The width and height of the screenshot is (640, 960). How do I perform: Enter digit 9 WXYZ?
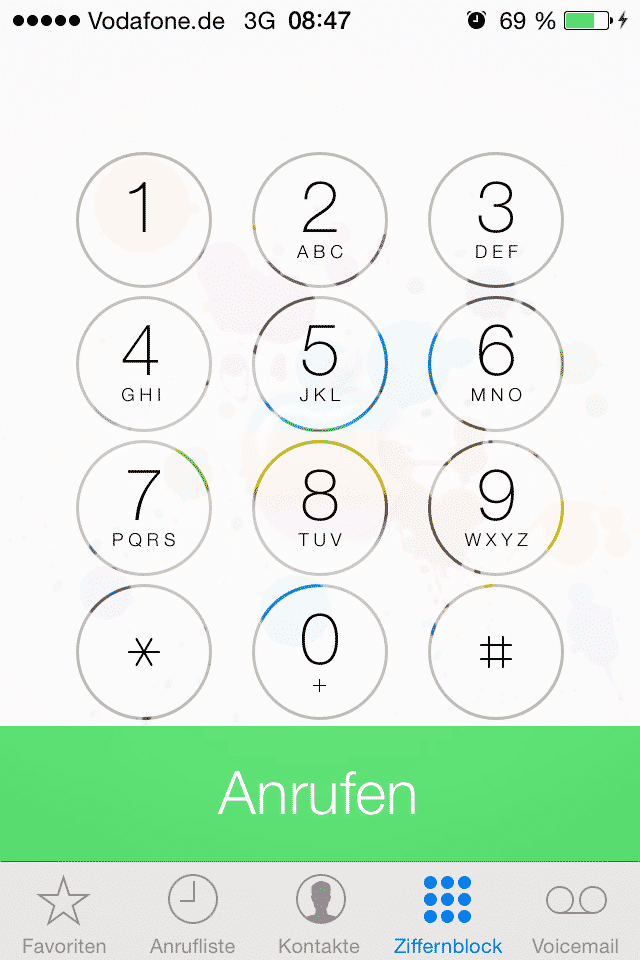click(x=496, y=508)
